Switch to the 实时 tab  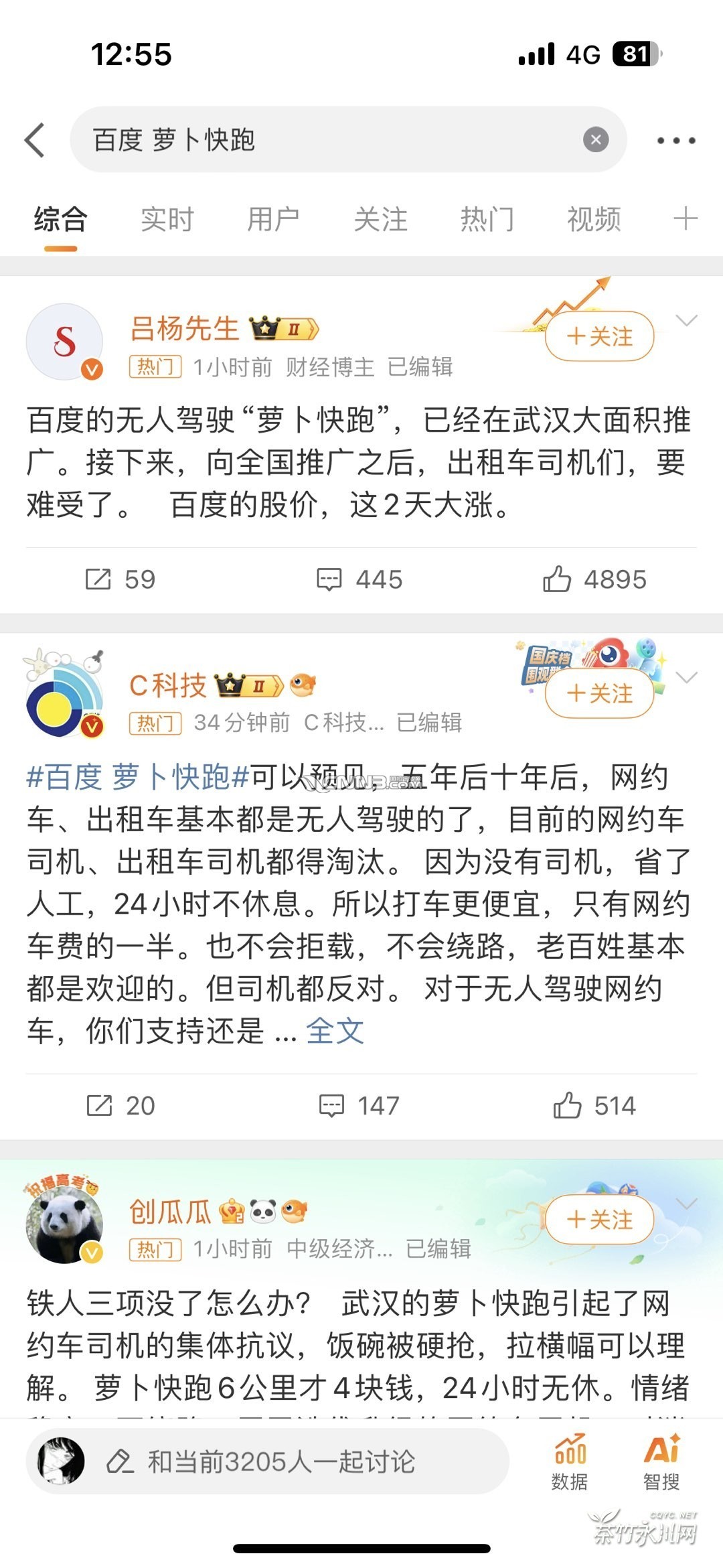coord(167,220)
